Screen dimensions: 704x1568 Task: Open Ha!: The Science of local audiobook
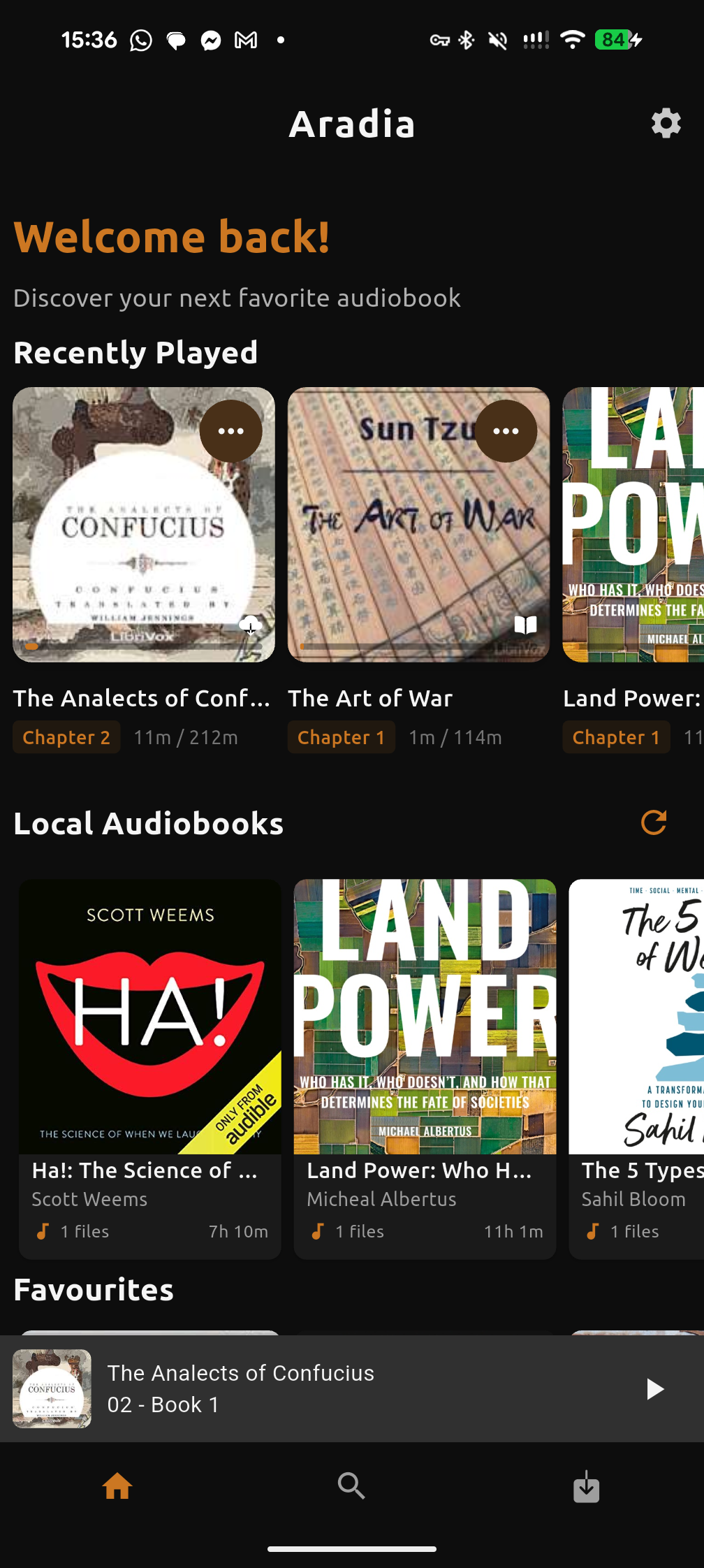(150, 1069)
